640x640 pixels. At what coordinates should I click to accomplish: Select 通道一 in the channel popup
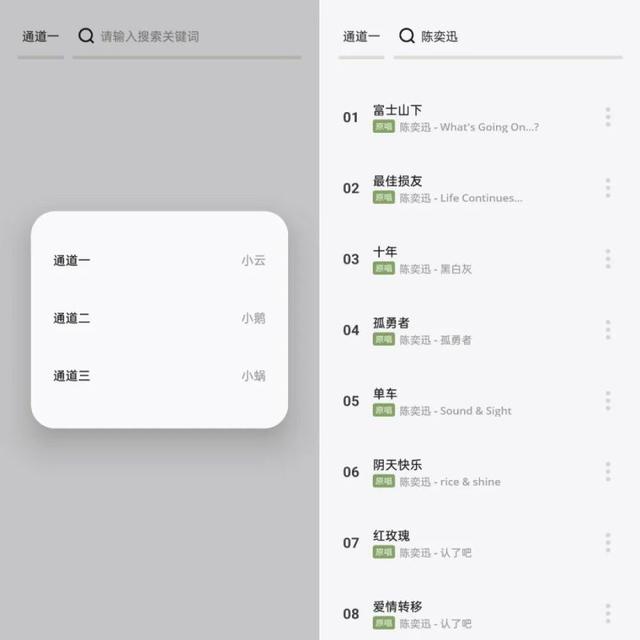(160, 260)
